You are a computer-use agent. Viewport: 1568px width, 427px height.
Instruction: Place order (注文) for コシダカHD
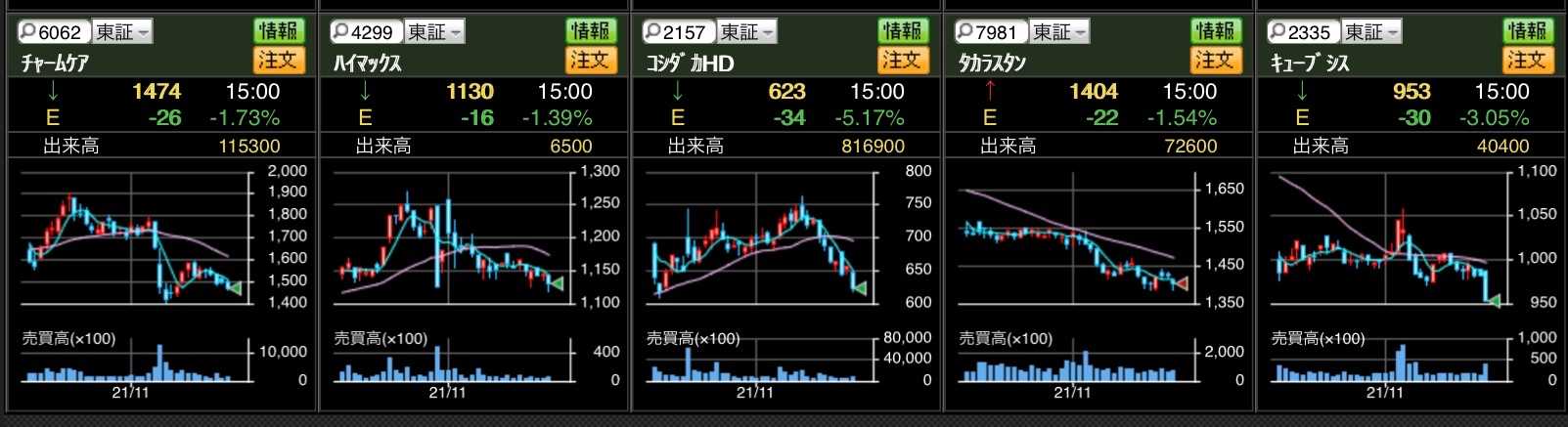(x=902, y=61)
